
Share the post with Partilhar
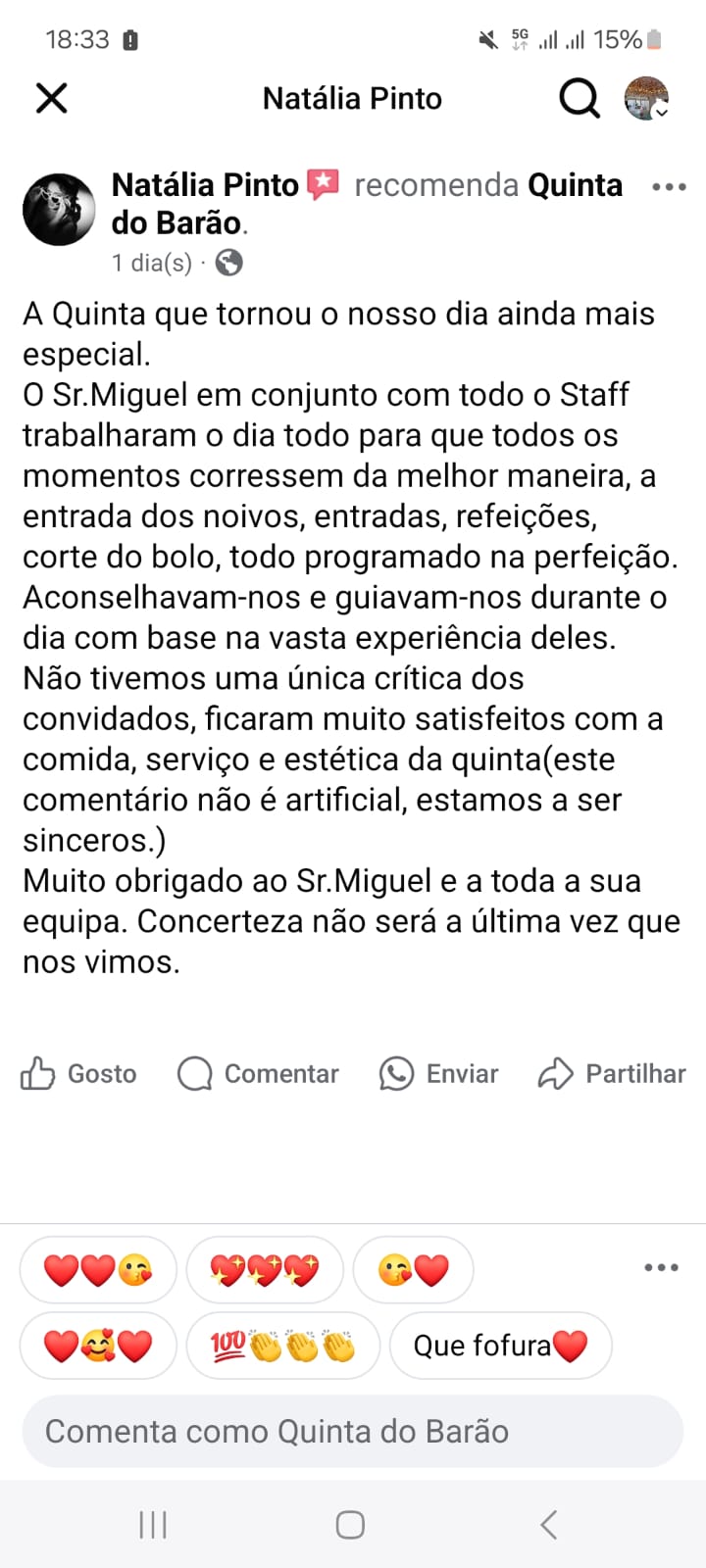pyautogui.click(x=612, y=1074)
